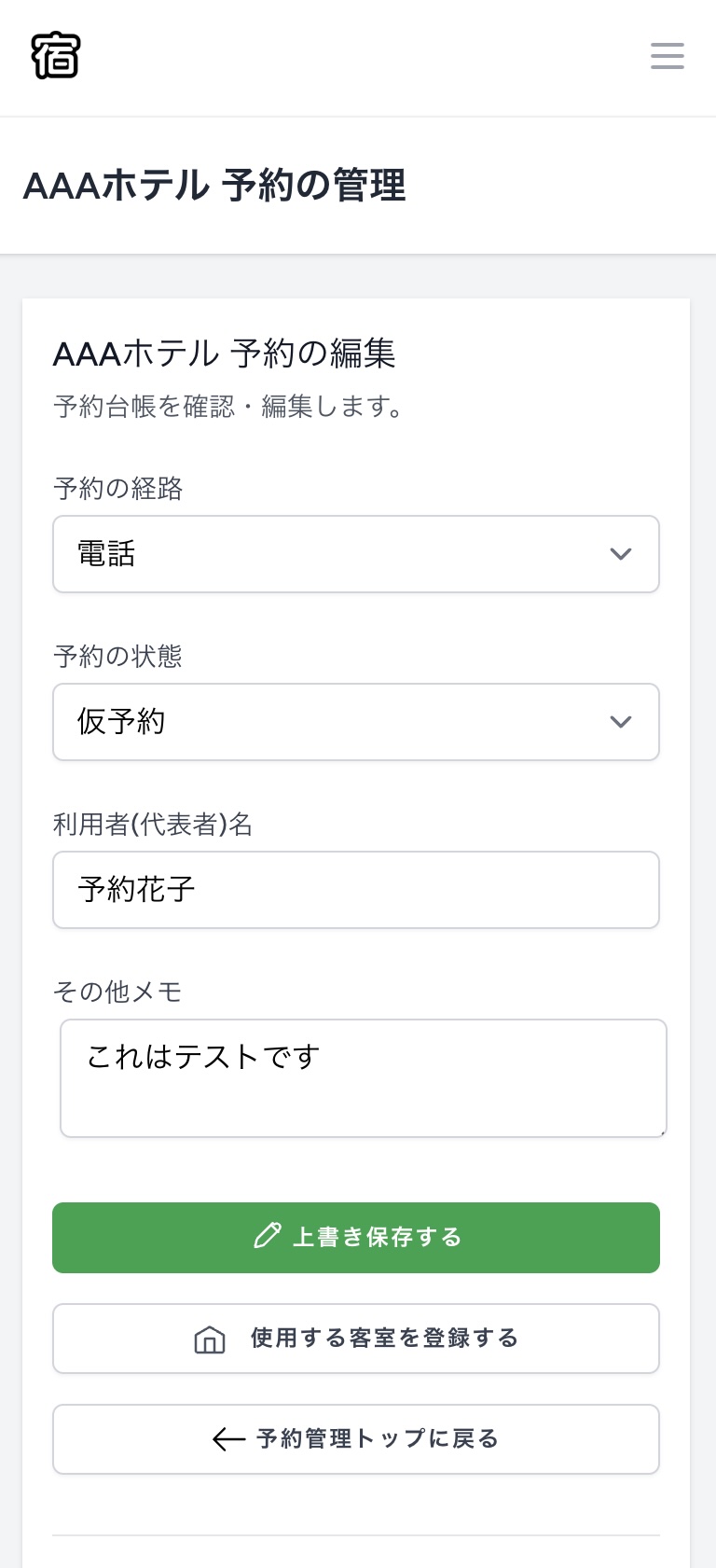Click the pencil icon inside the green save button
716x1568 pixels.
point(268,1236)
